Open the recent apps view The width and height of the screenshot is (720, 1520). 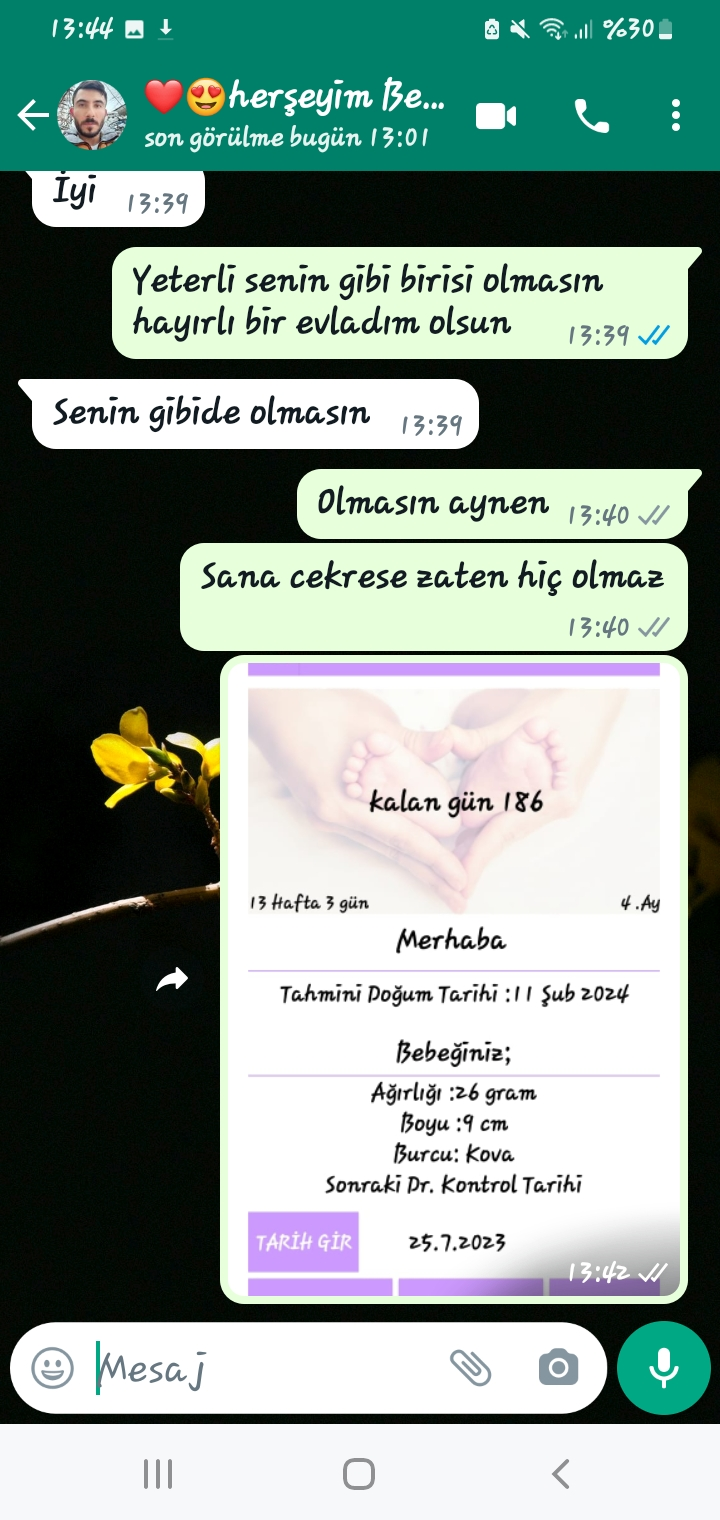coord(158,1474)
